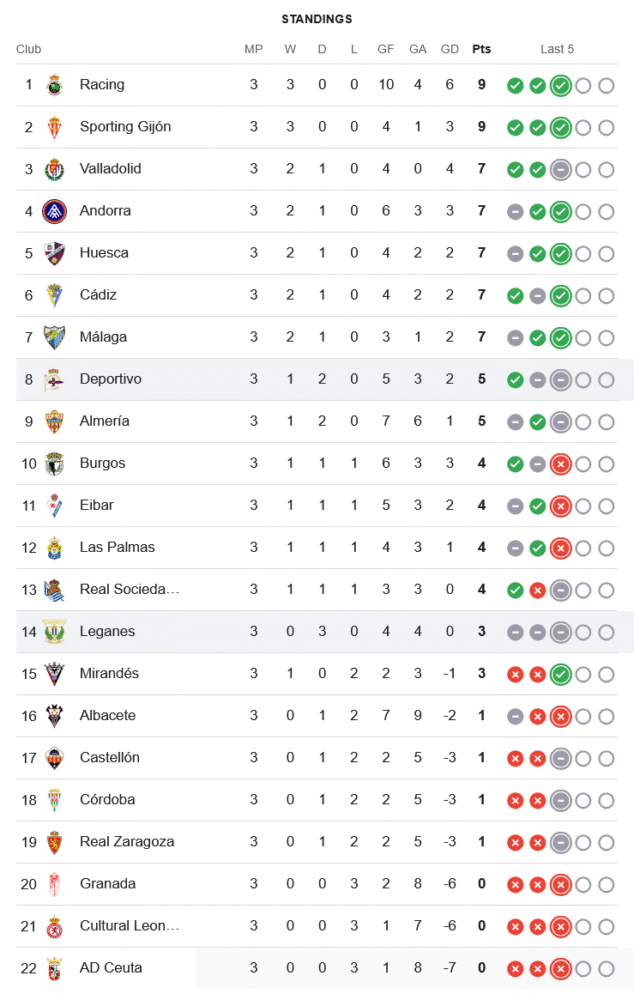
Task: Open the Albacete row
Action: point(107,715)
